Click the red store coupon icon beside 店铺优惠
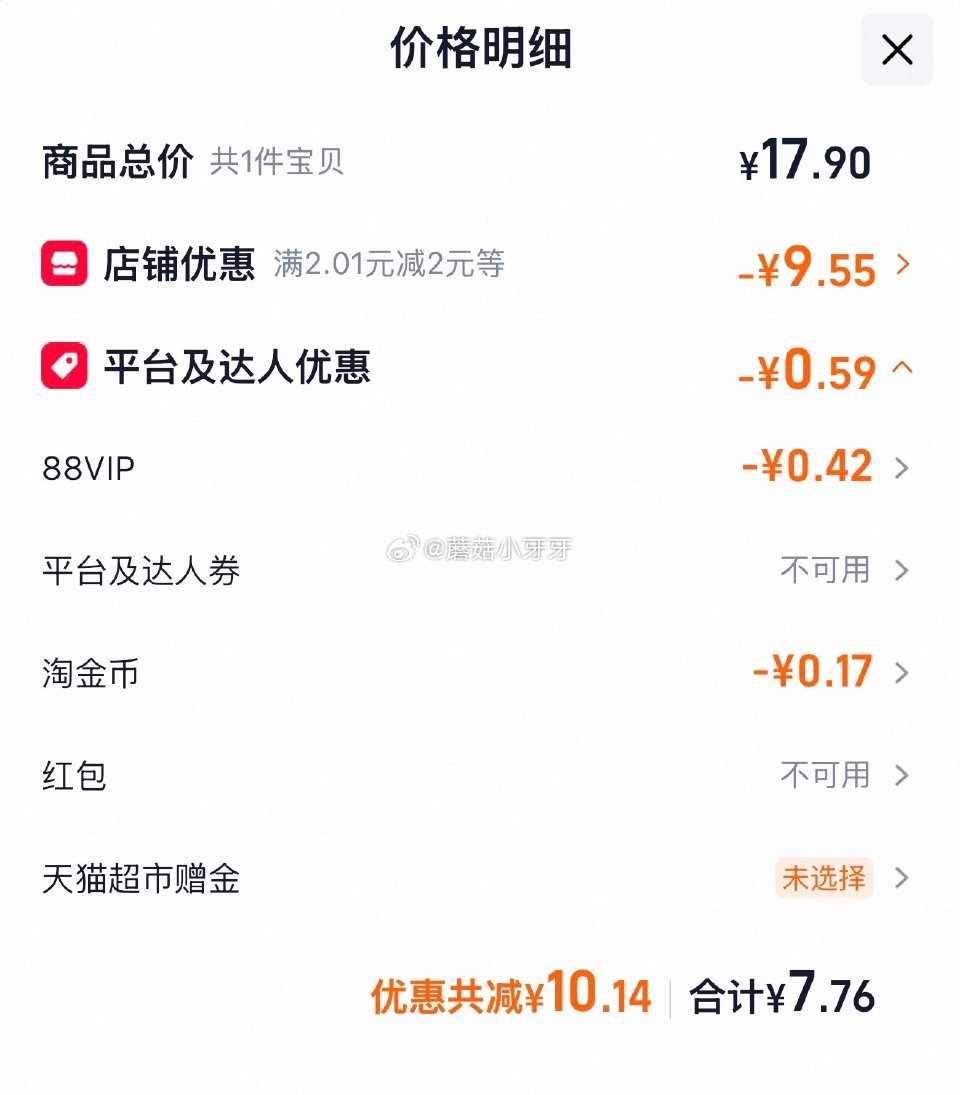Image resolution: width=960 pixels, height=1095 pixels. pos(64,264)
